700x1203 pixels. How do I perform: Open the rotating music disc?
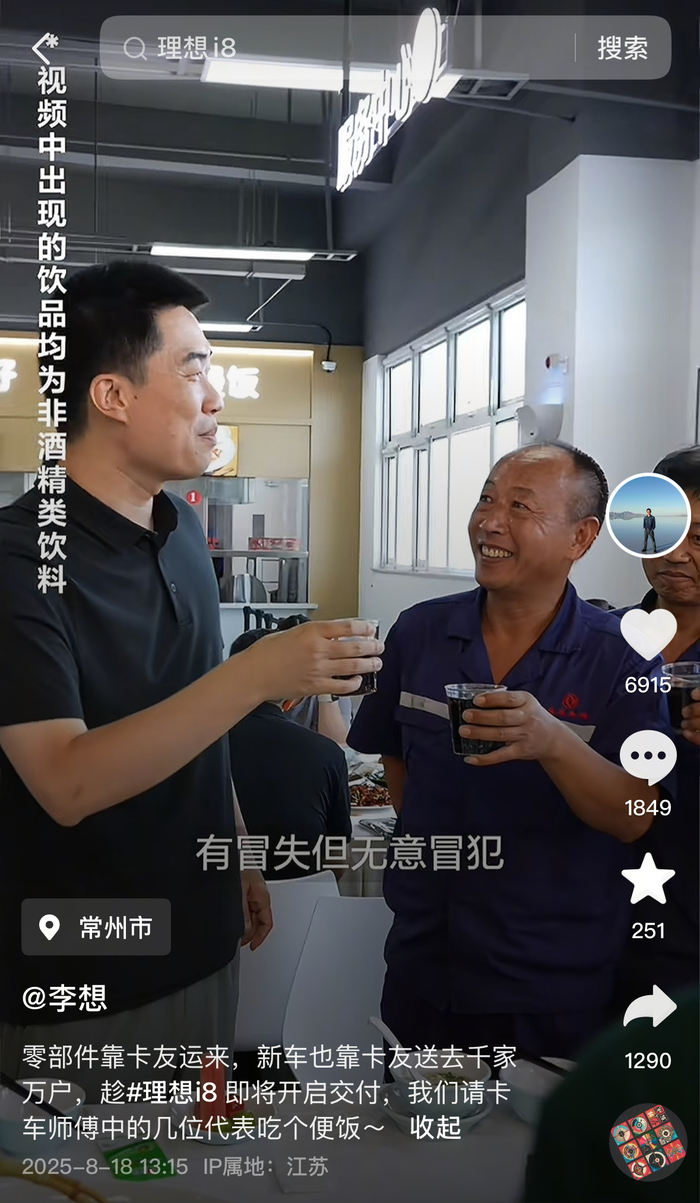pos(648,1141)
